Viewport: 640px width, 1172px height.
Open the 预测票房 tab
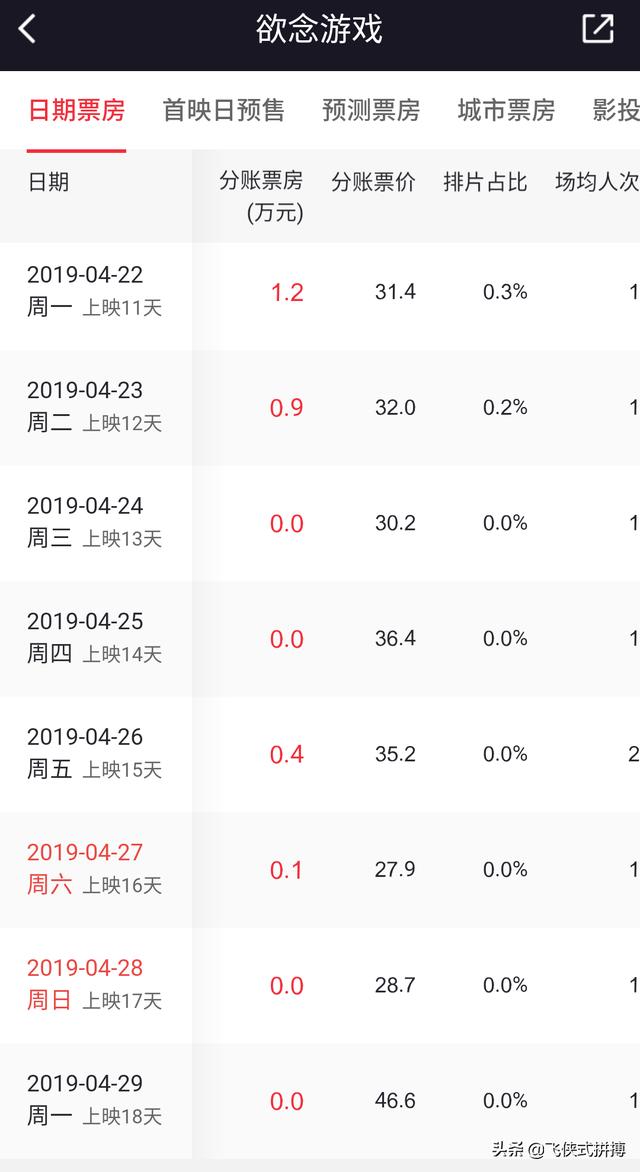371,110
